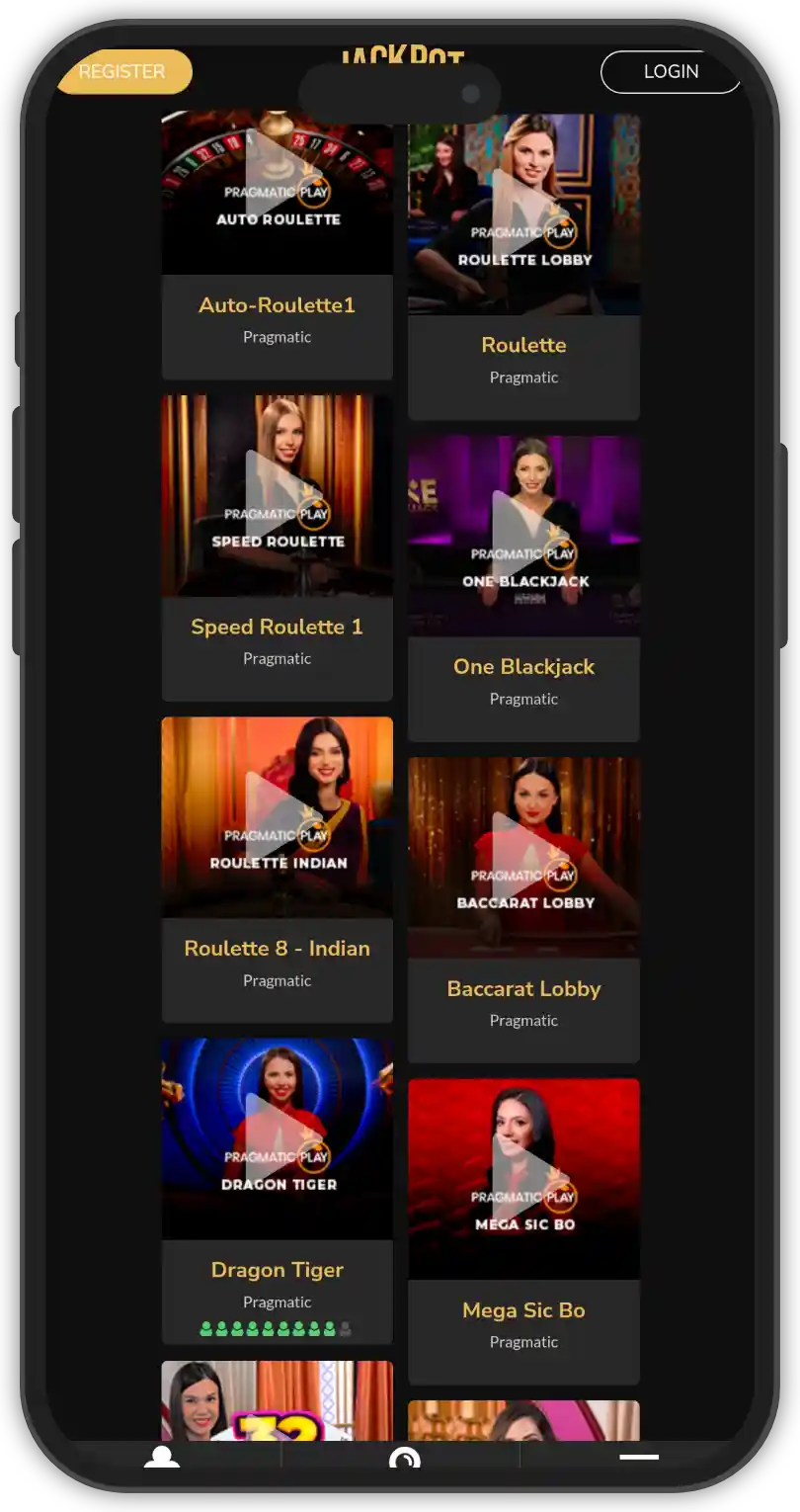
Task: Enter the Baccarat Lobby
Action: click(524, 858)
